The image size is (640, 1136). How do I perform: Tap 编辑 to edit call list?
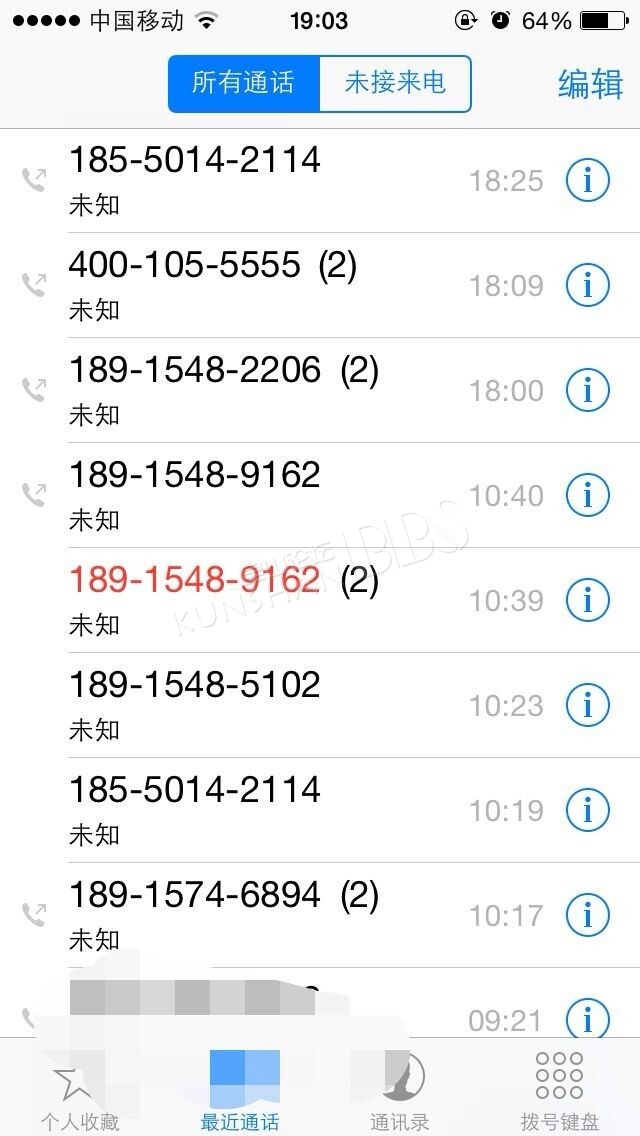click(x=590, y=84)
